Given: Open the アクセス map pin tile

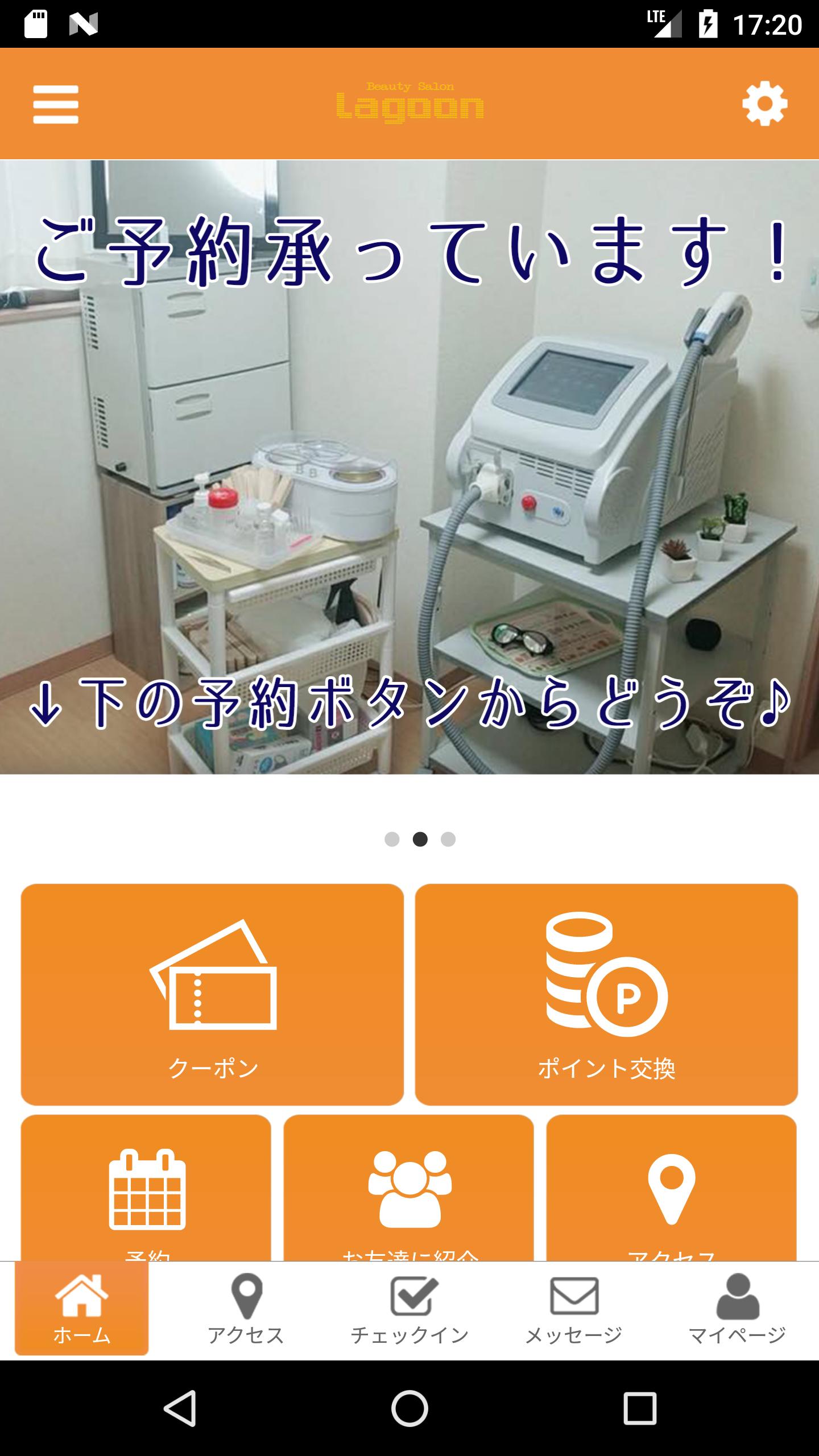Looking at the screenshot, I should pyautogui.click(x=671, y=1189).
